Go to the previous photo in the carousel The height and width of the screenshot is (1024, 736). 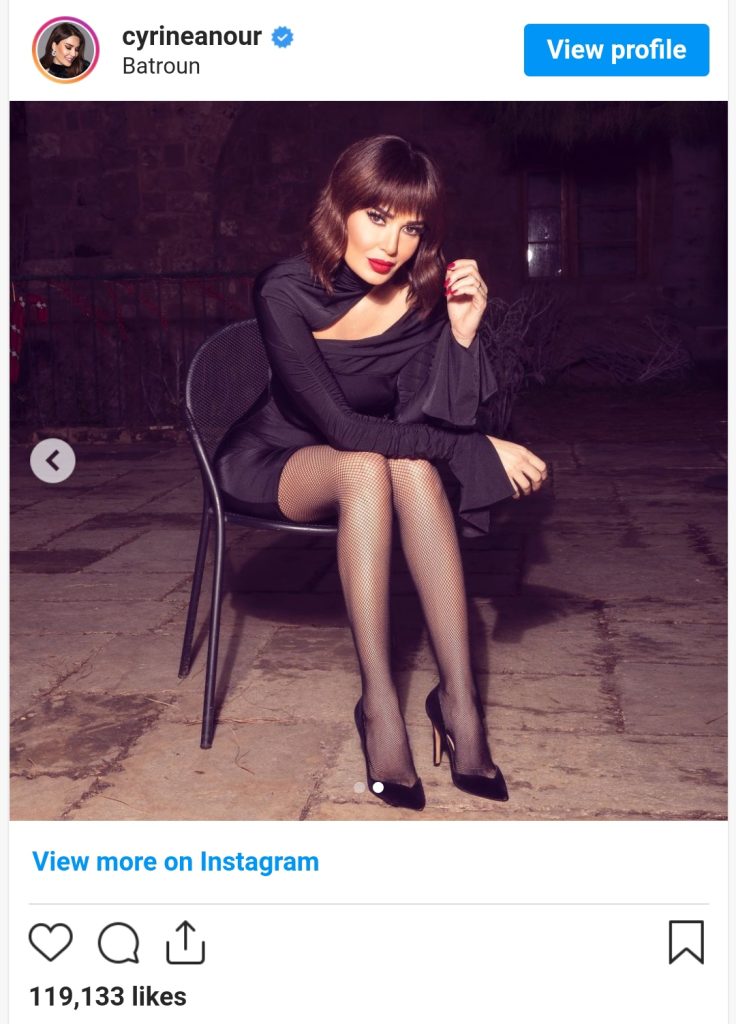tap(53, 461)
